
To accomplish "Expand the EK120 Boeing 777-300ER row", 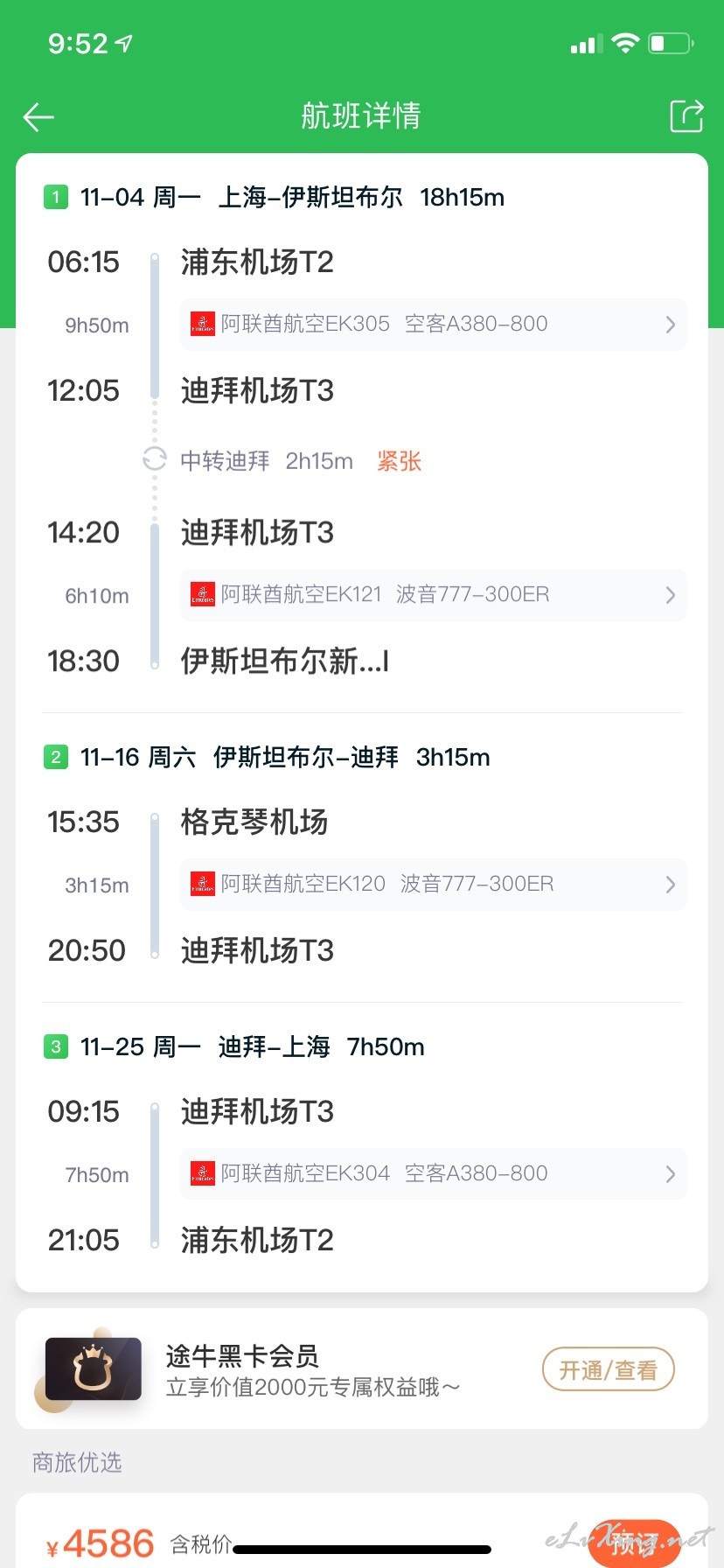I will click(x=433, y=885).
